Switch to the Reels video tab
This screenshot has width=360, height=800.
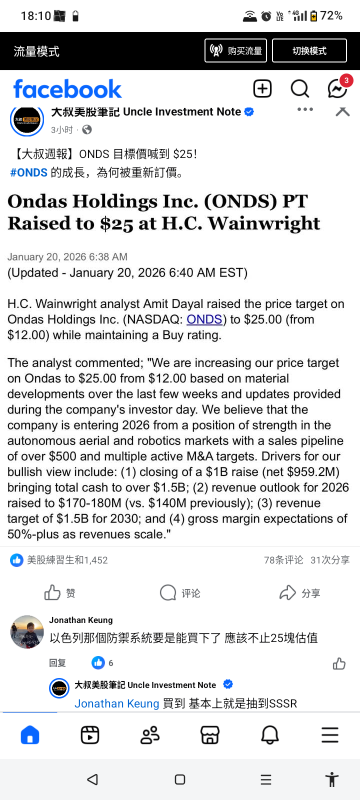point(90,735)
